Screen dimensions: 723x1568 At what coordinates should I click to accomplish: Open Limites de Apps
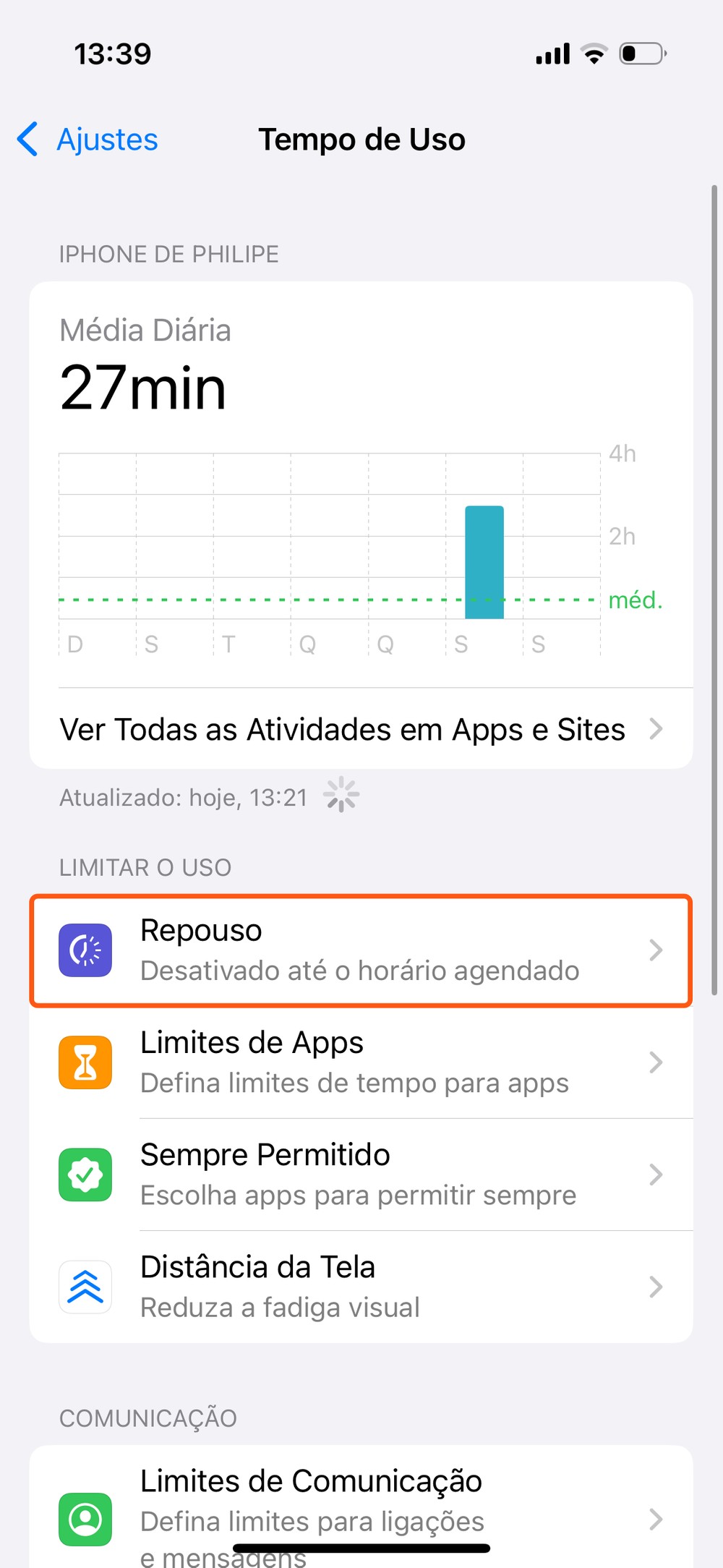coord(361,1062)
